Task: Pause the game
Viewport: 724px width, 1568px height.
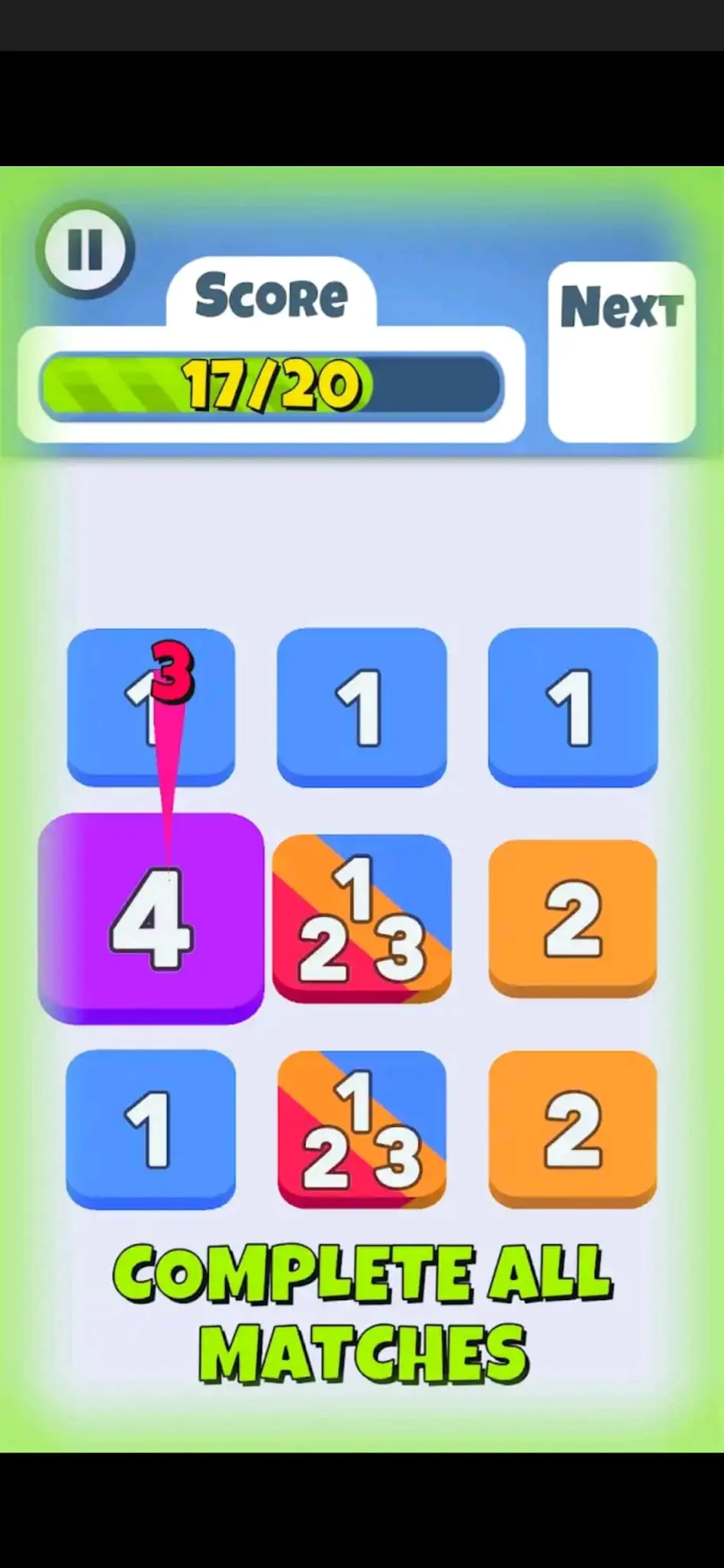Action: (x=85, y=250)
